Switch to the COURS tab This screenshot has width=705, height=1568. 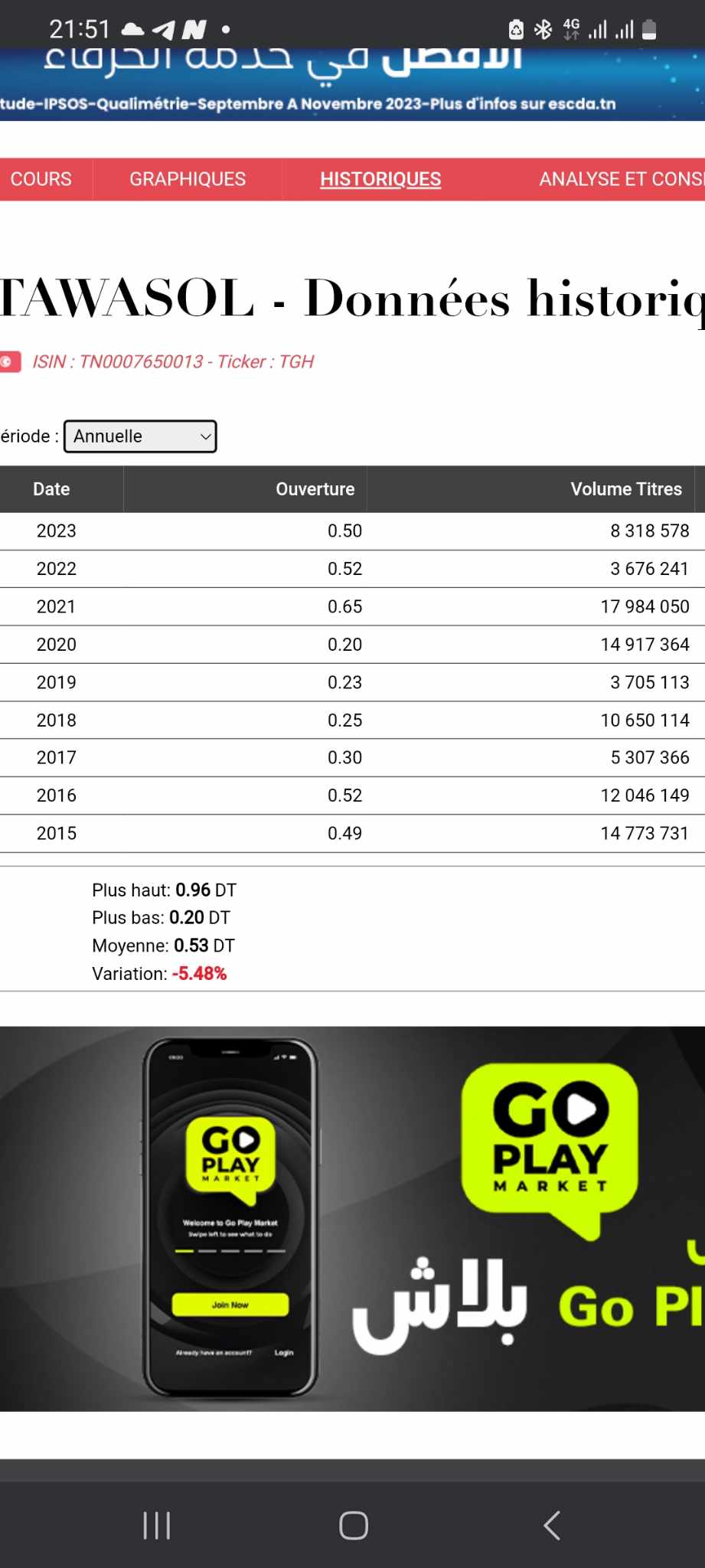41,179
